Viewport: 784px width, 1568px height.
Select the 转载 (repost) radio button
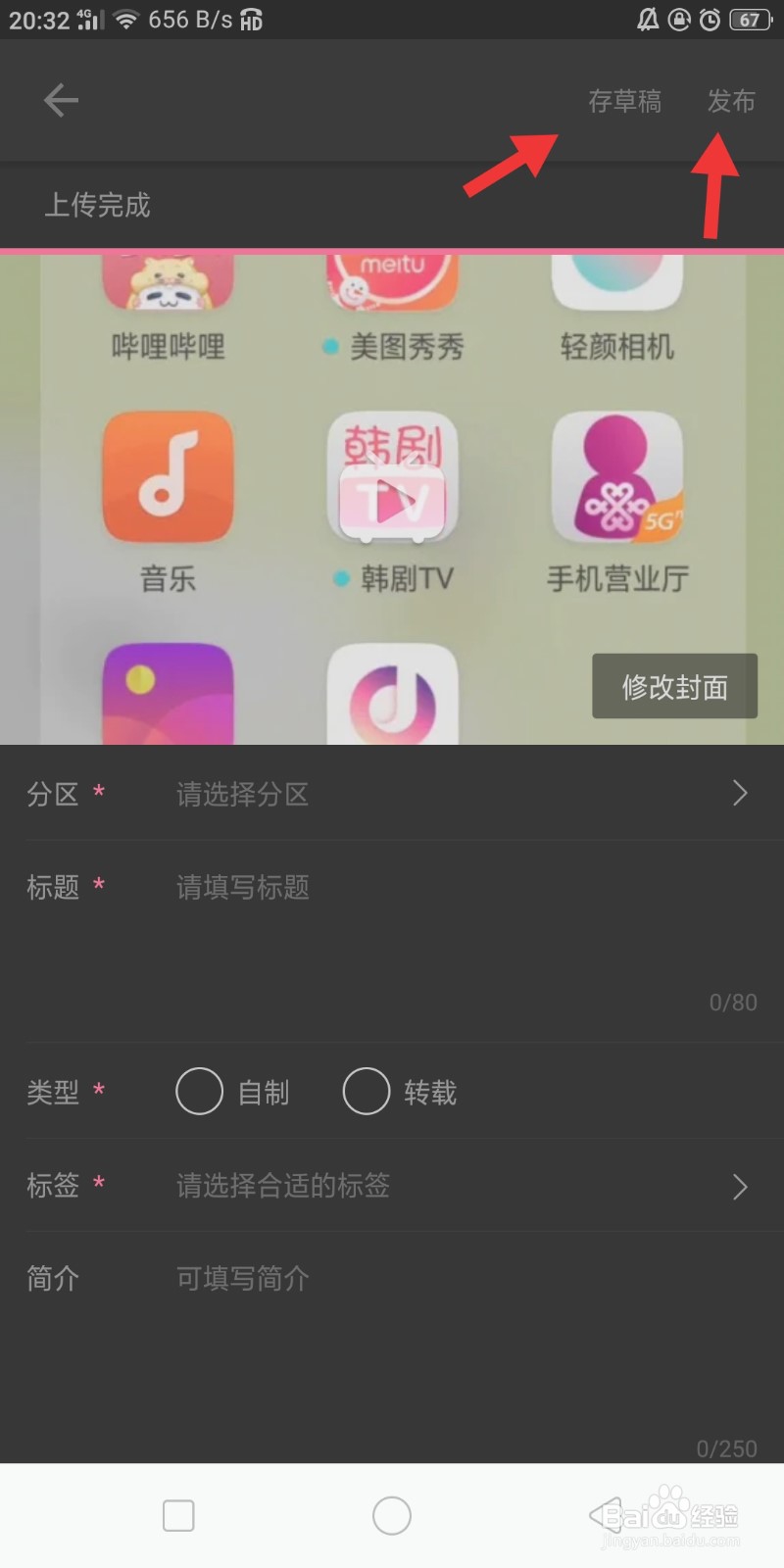[367, 1091]
